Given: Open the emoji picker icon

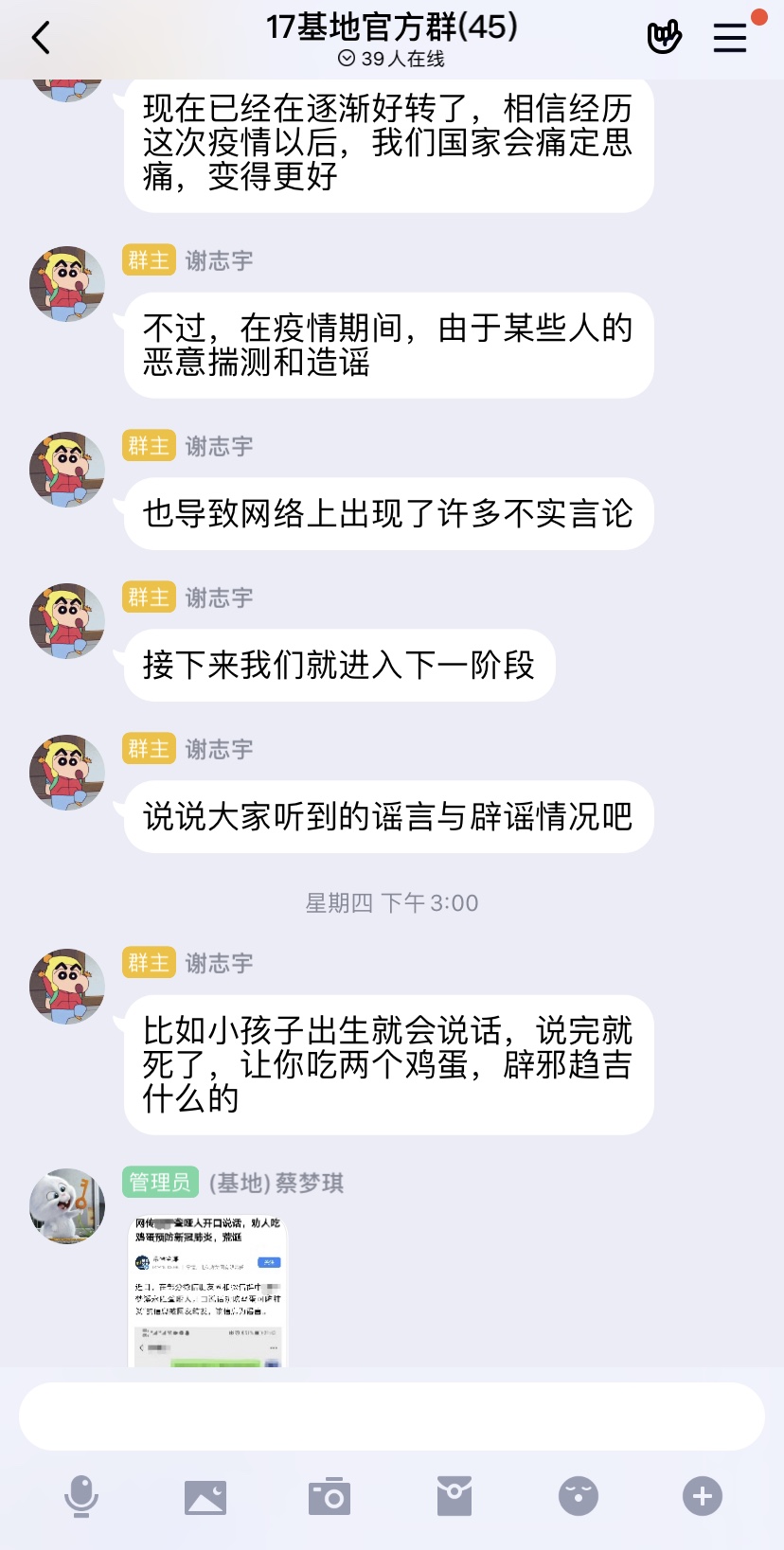Looking at the screenshot, I should (577, 1496).
